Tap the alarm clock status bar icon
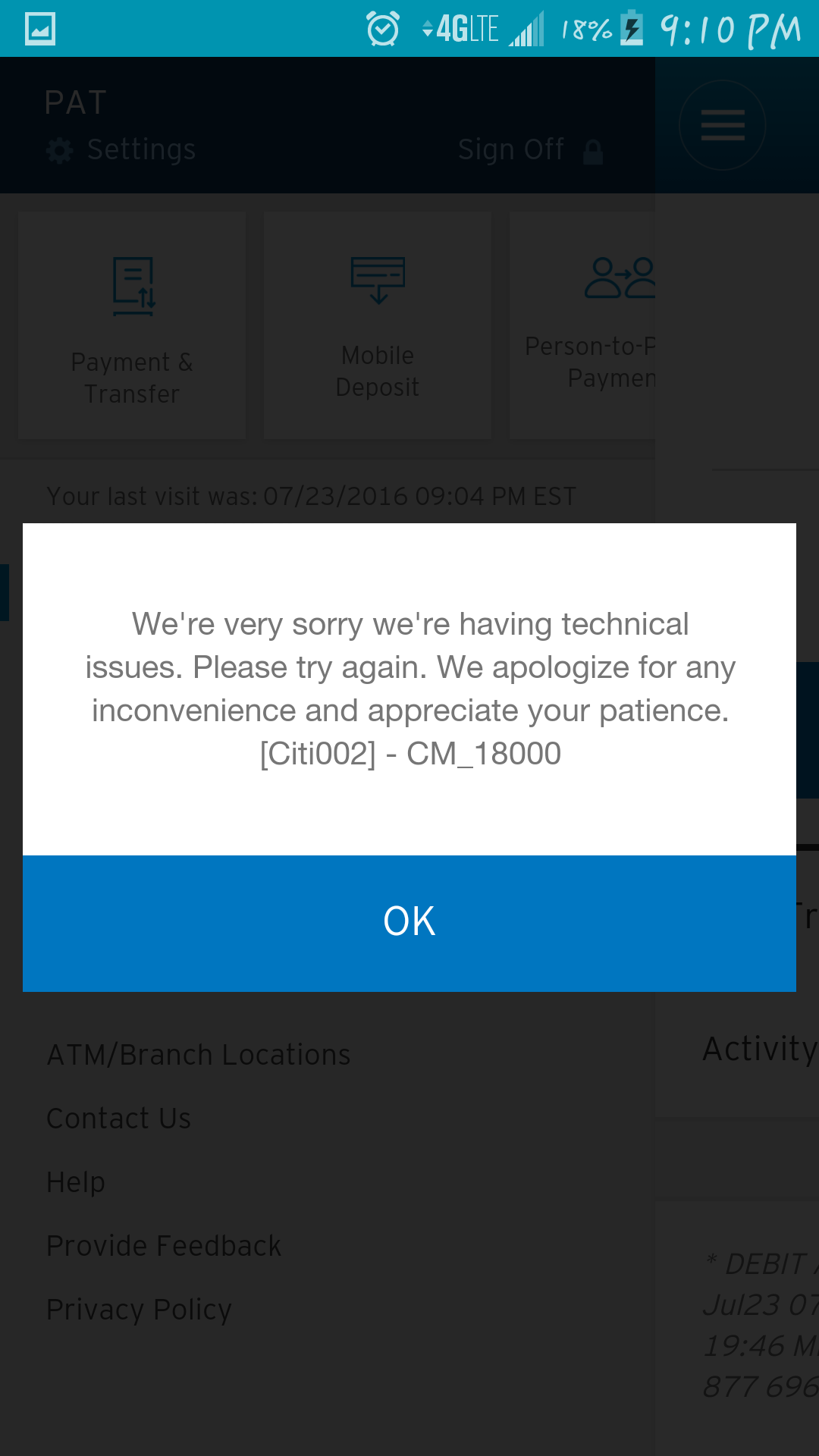 click(383, 29)
